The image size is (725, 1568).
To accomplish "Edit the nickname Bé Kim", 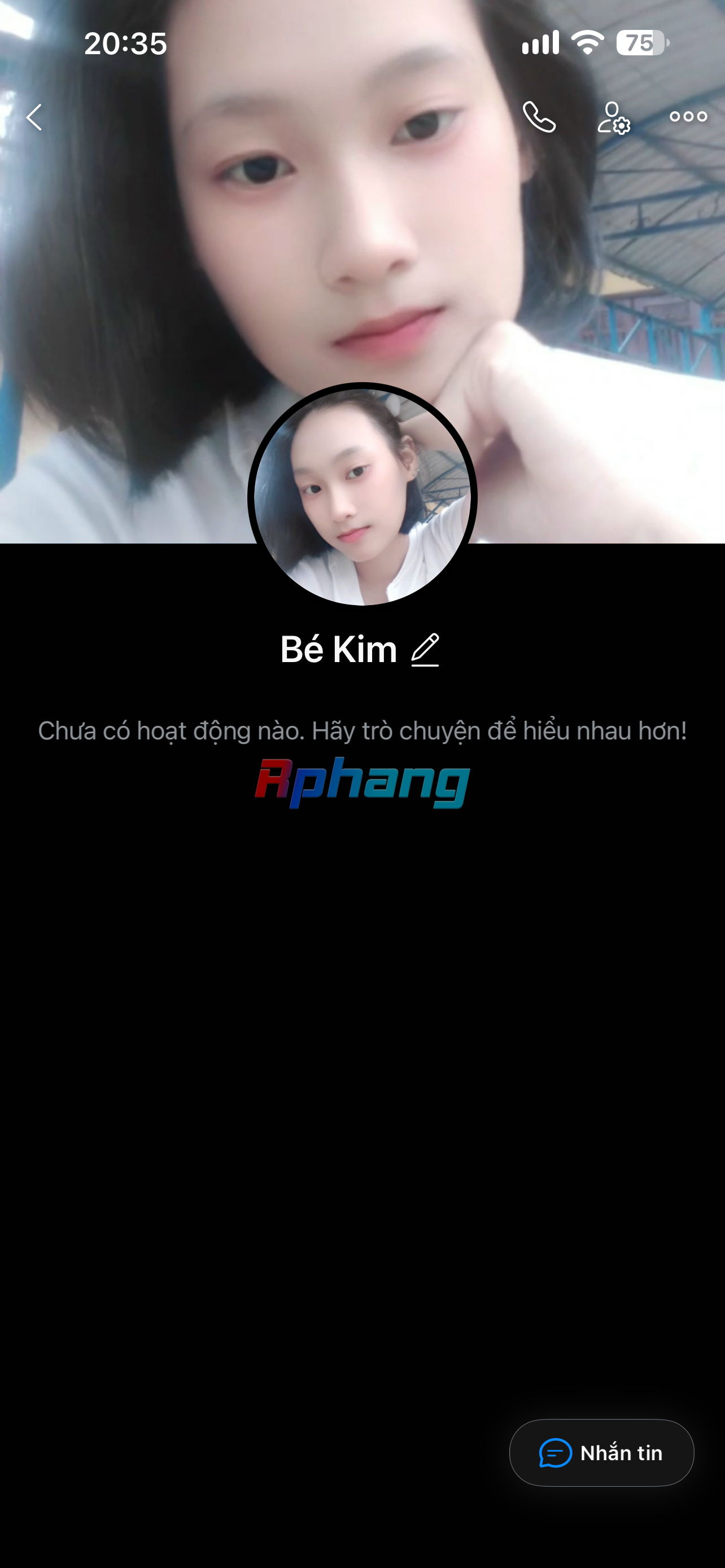I will [x=425, y=650].
